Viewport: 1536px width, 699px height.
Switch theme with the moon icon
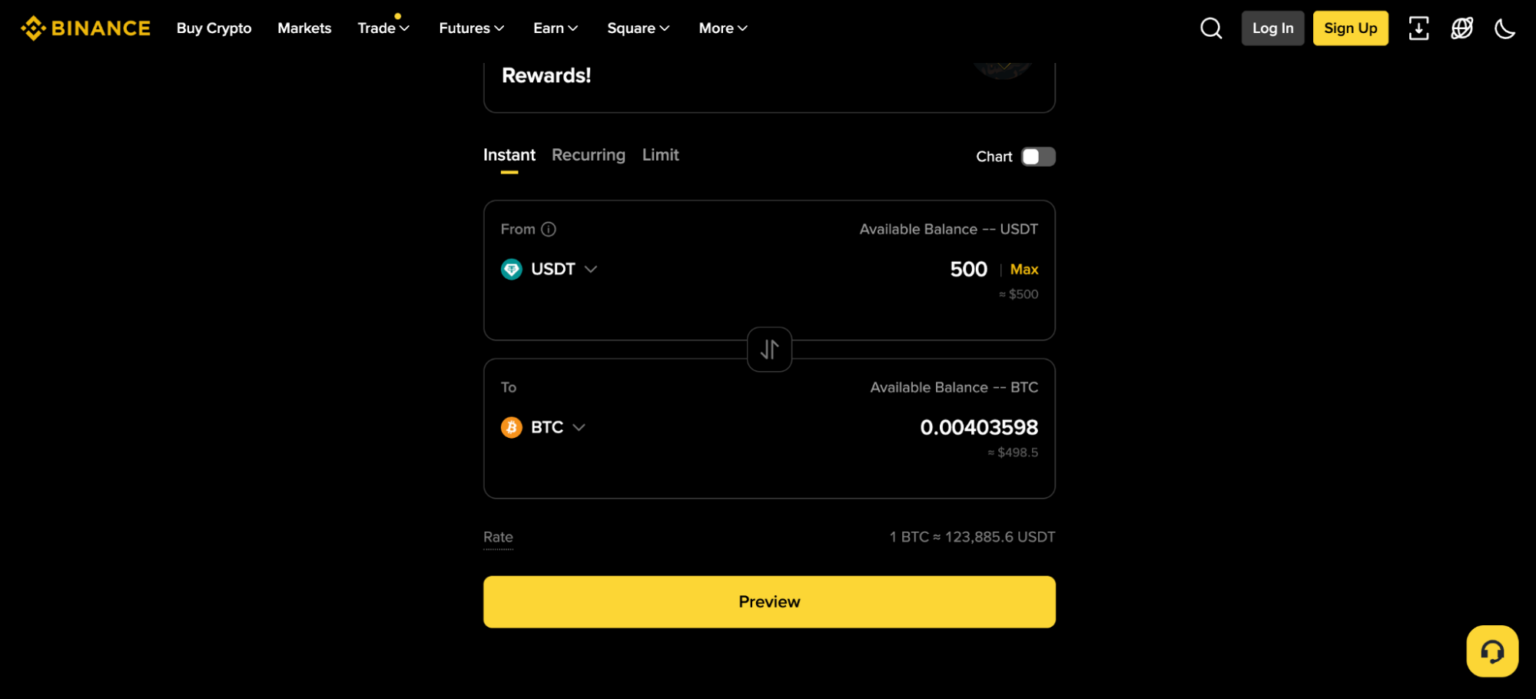[1505, 28]
